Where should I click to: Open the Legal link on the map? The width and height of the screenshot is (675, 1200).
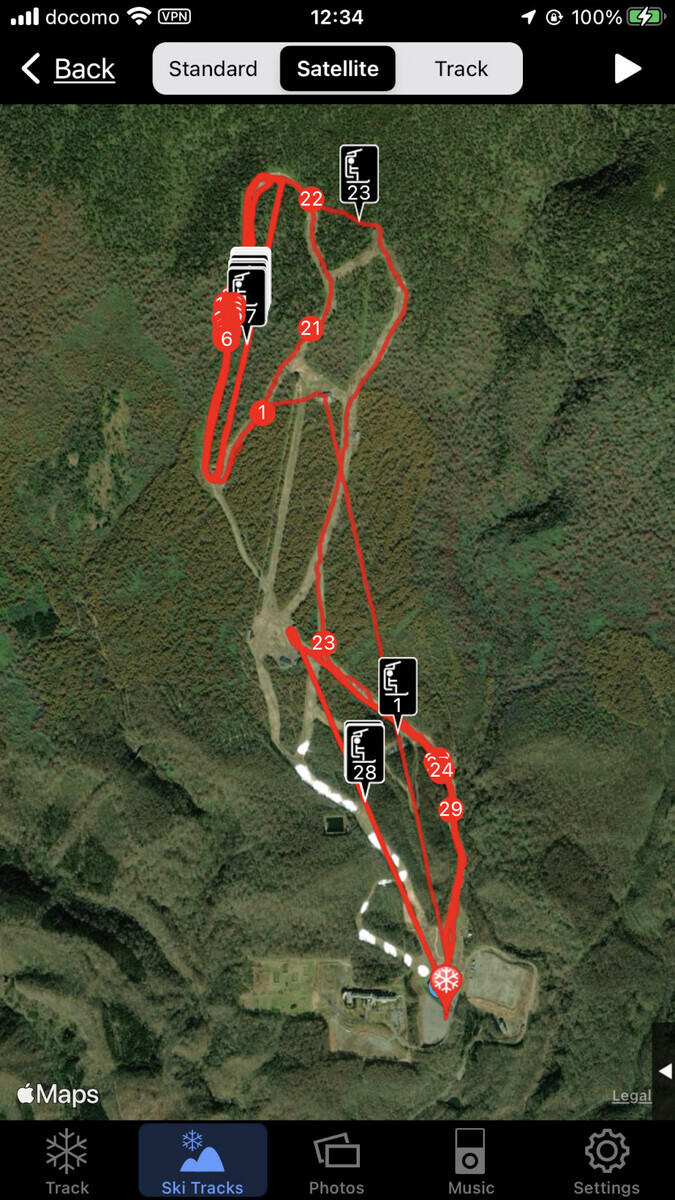point(631,1096)
